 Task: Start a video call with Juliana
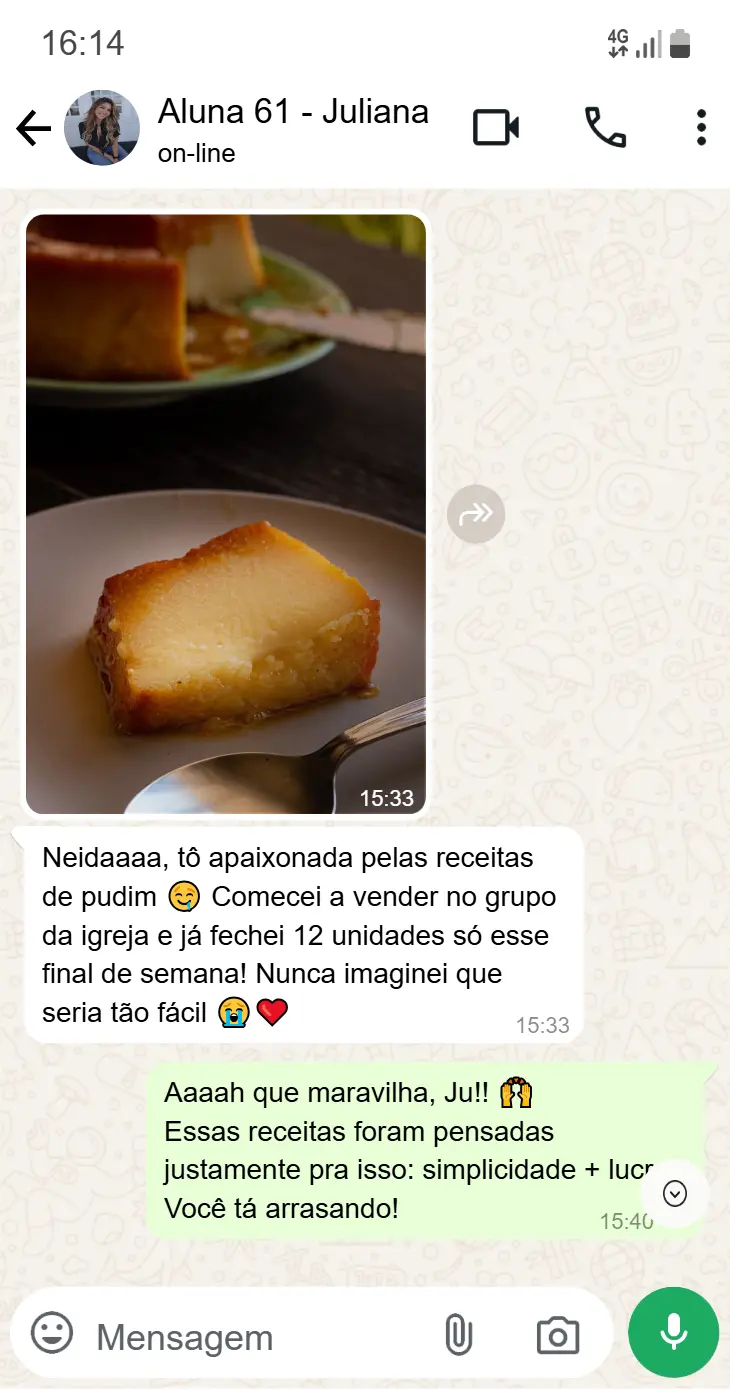tap(496, 128)
